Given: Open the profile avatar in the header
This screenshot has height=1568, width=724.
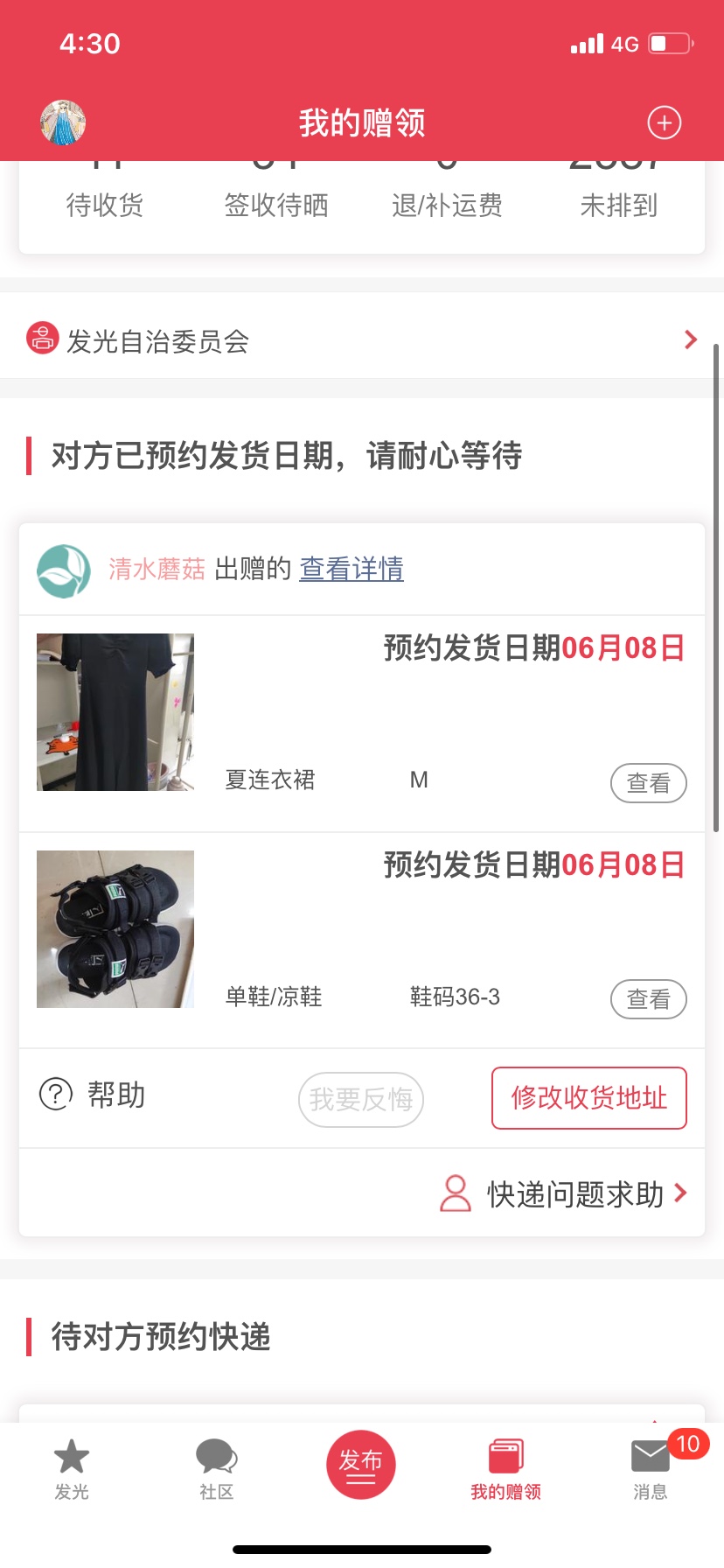Looking at the screenshot, I should [63, 122].
